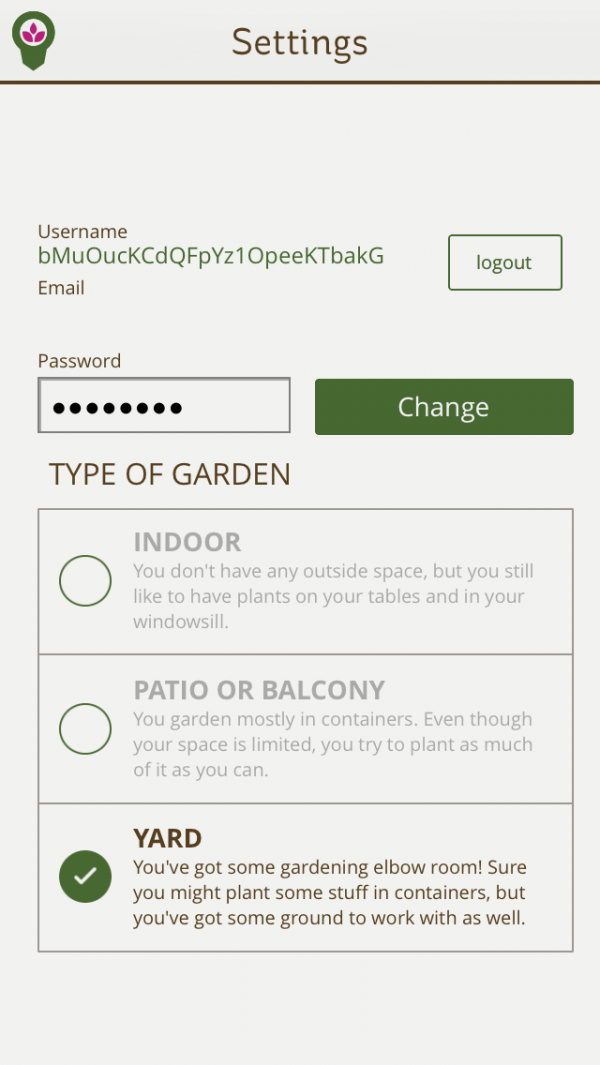Log out of the account
600x1065 pixels.
click(505, 263)
